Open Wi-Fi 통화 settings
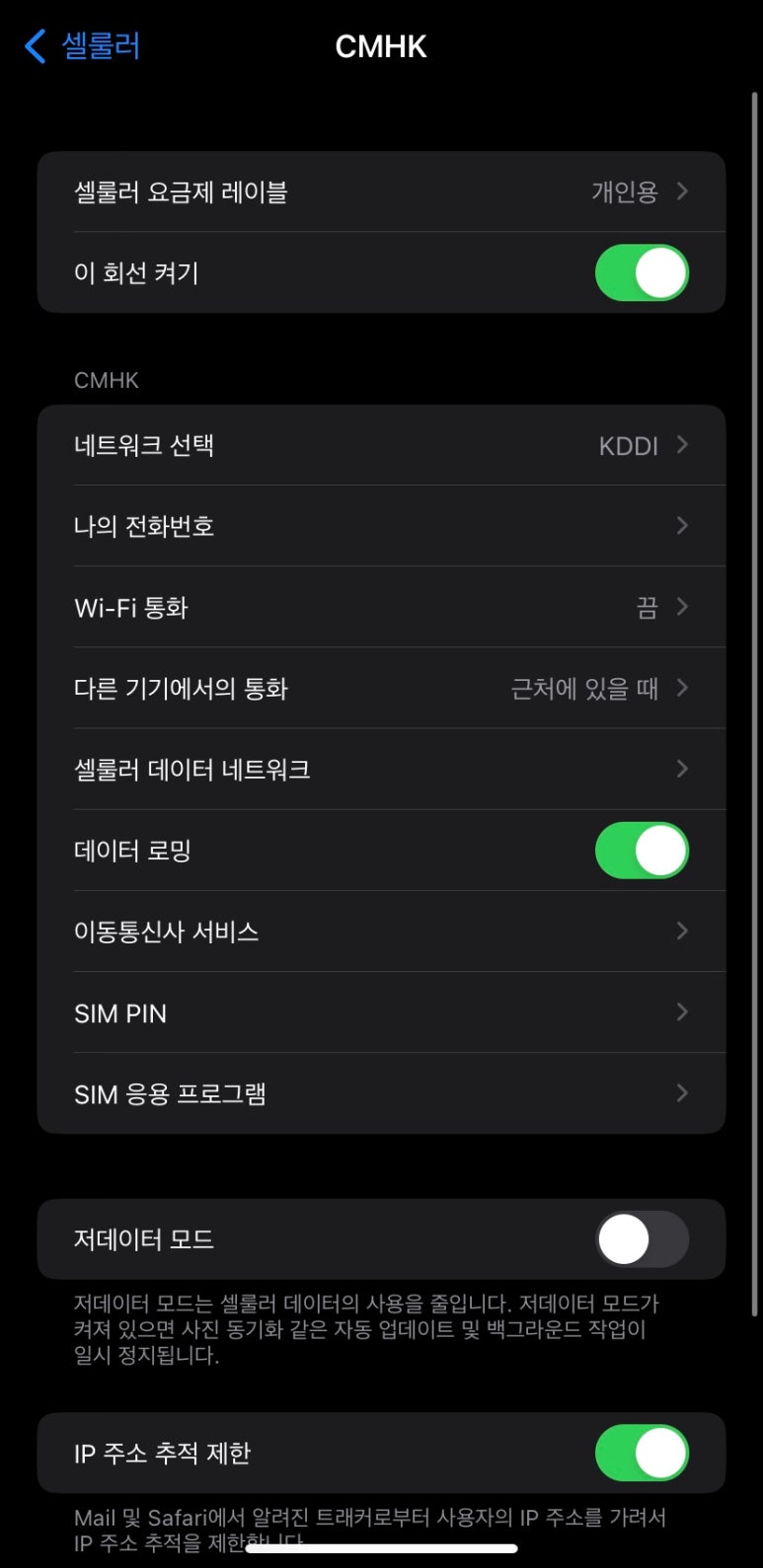This screenshot has height=1568, width=763. (381, 607)
